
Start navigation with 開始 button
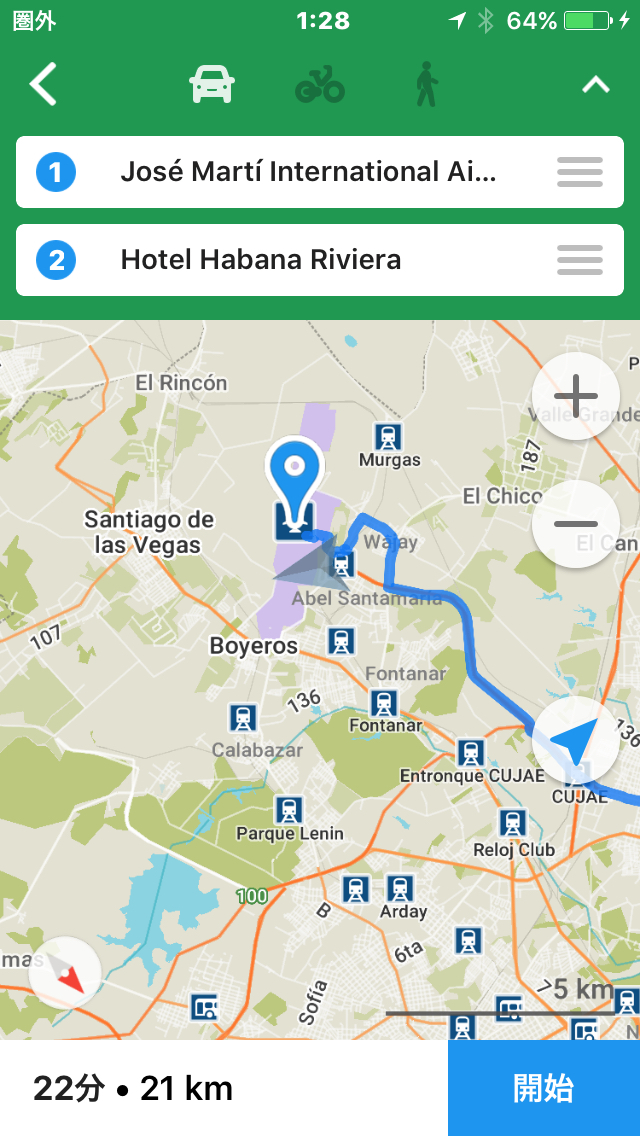pyautogui.click(x=544, y=1088)
